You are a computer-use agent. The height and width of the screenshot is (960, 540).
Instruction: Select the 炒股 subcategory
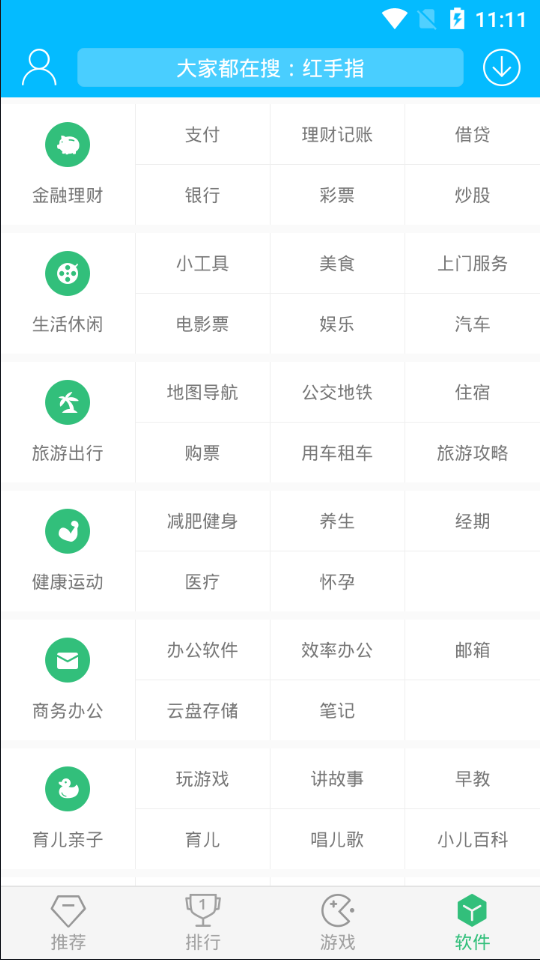tap(472, 195)
